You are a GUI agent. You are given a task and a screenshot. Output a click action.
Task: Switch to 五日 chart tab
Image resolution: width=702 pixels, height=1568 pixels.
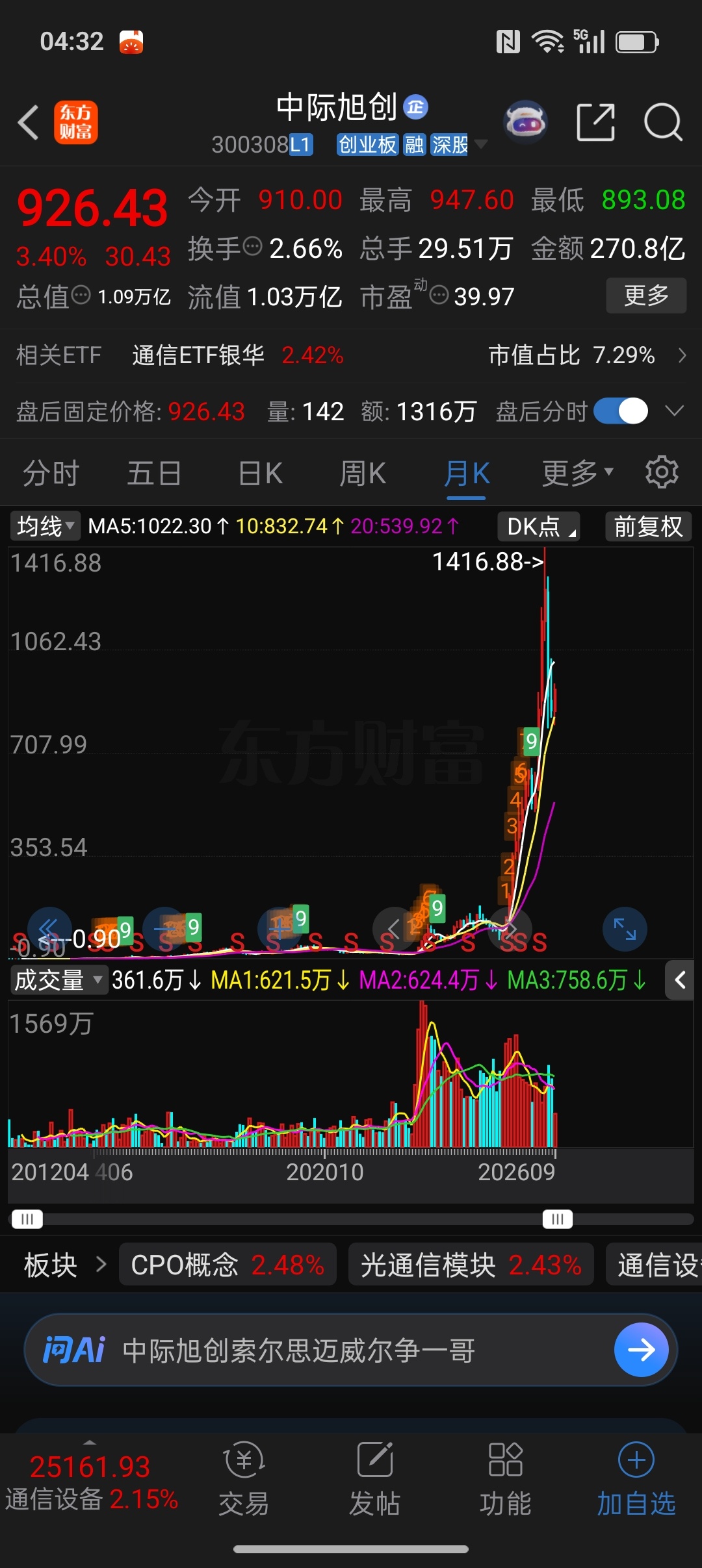coord(154,473)
